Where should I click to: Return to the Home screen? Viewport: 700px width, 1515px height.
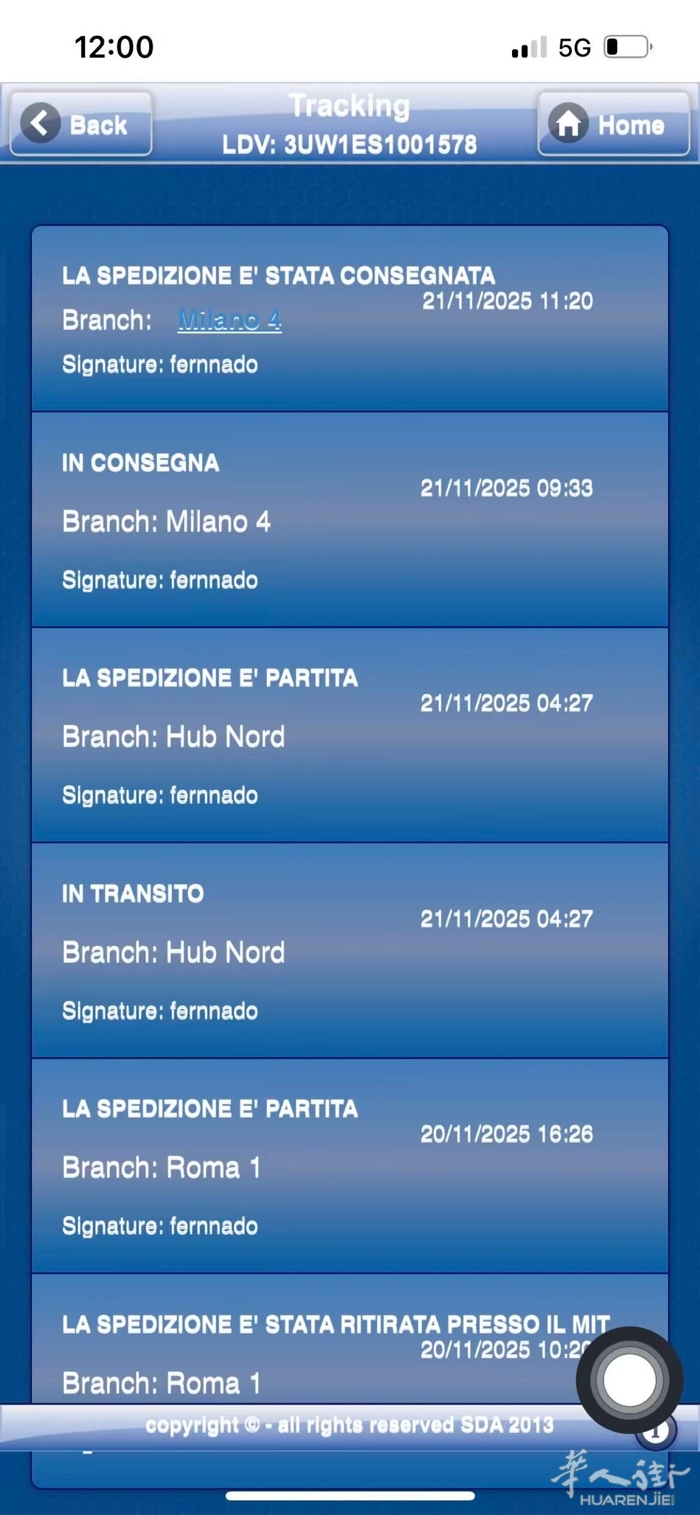coord(613,124)
